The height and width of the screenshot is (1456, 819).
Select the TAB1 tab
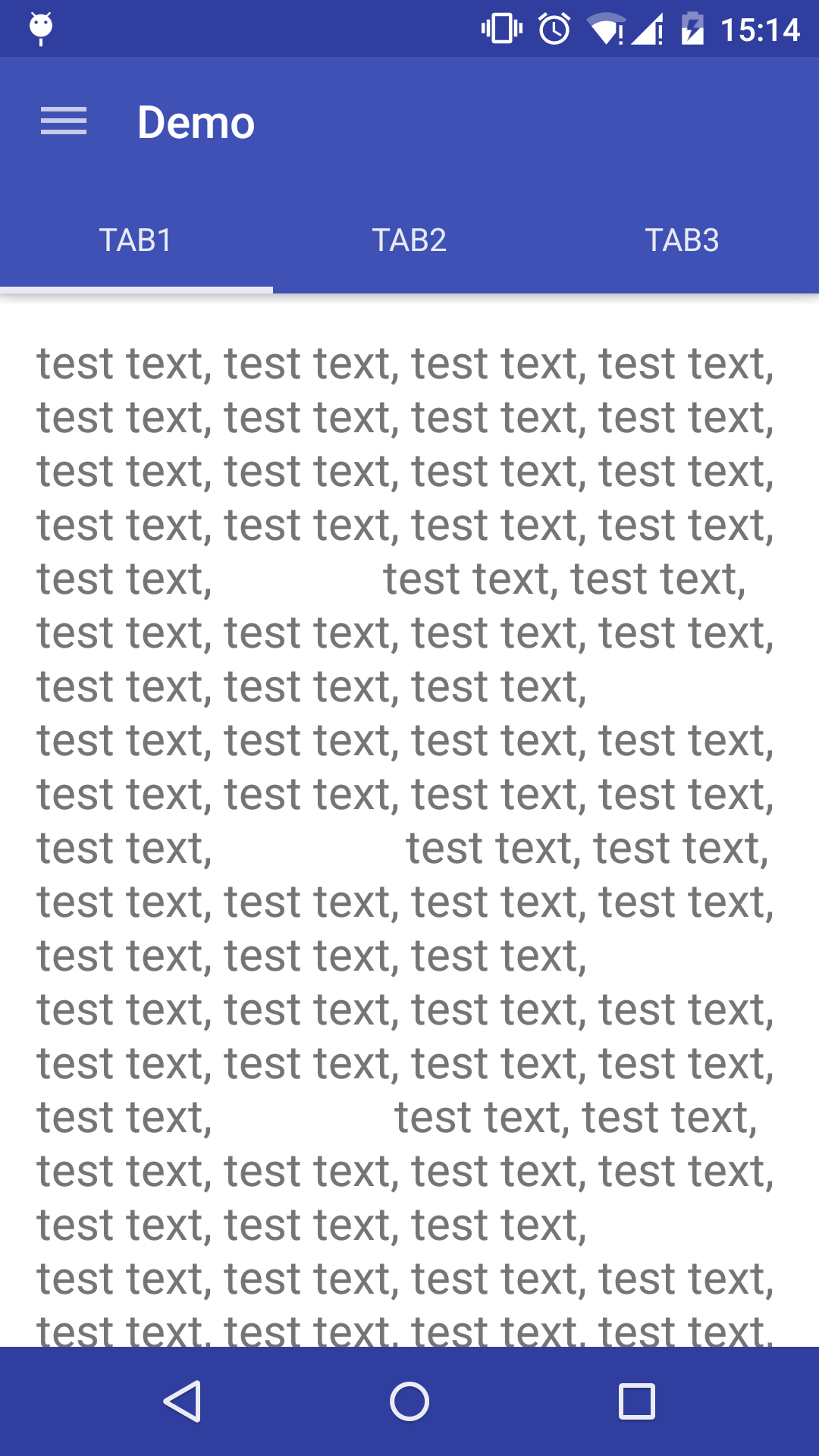coord(136,240)
